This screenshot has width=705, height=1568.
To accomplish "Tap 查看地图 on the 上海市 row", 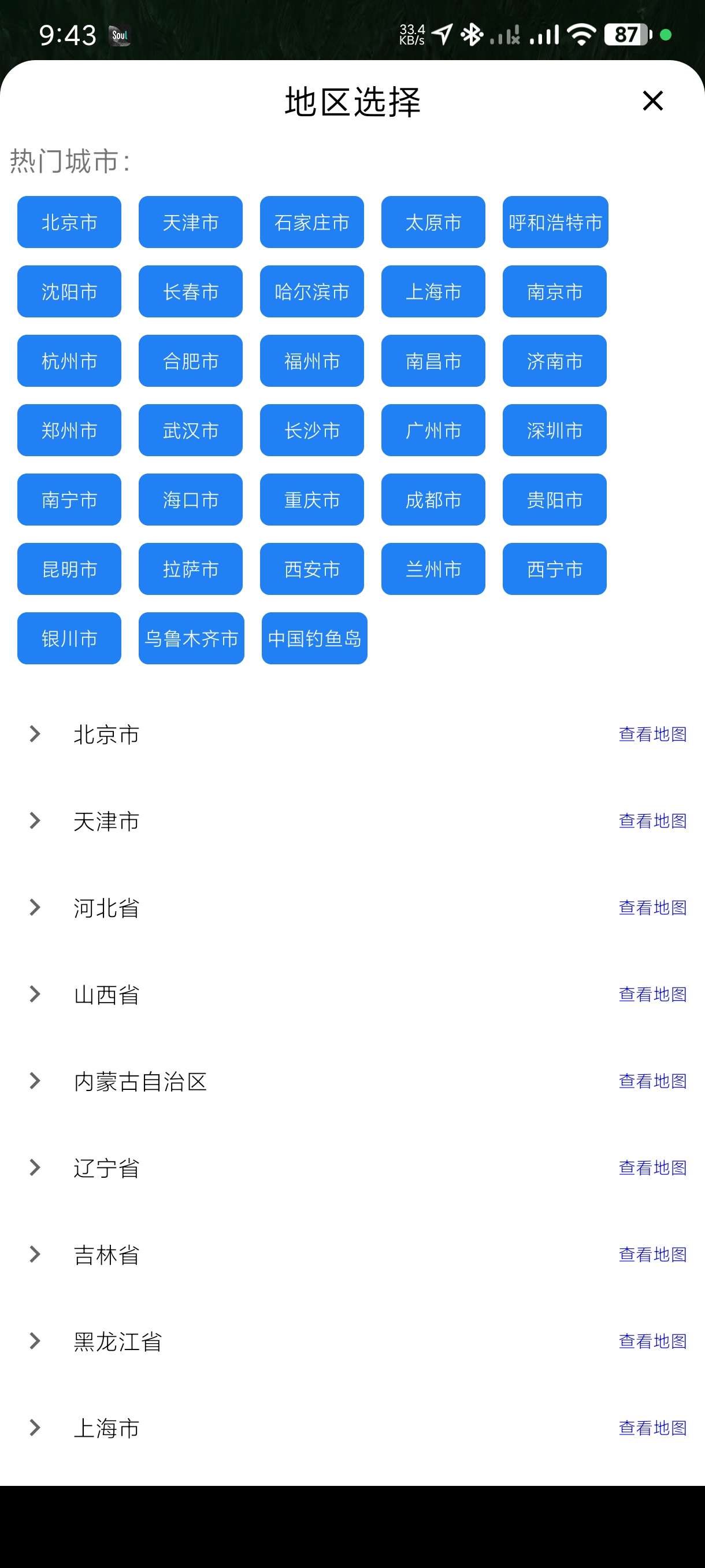I will (x=652, y=1428).
